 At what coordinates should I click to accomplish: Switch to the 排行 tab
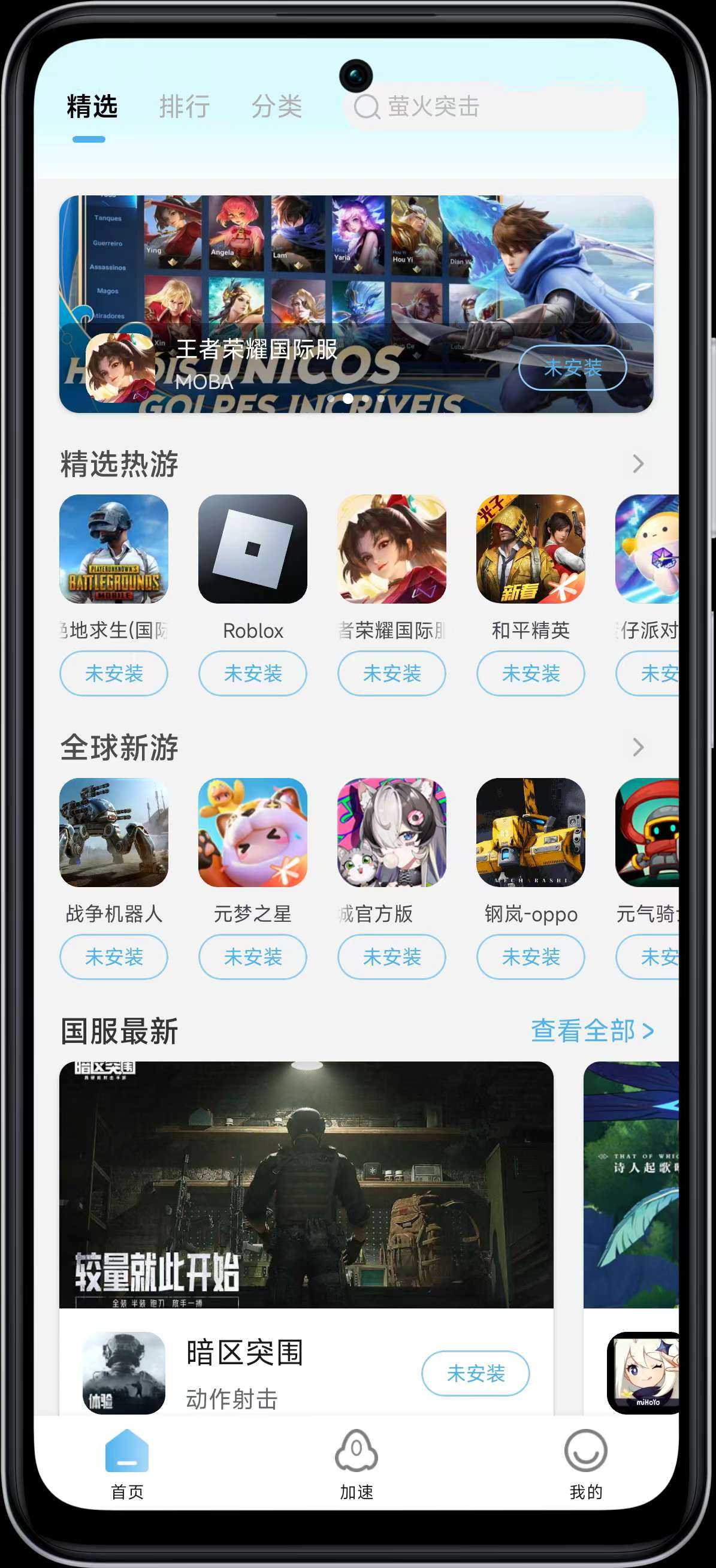pos(185,107)
